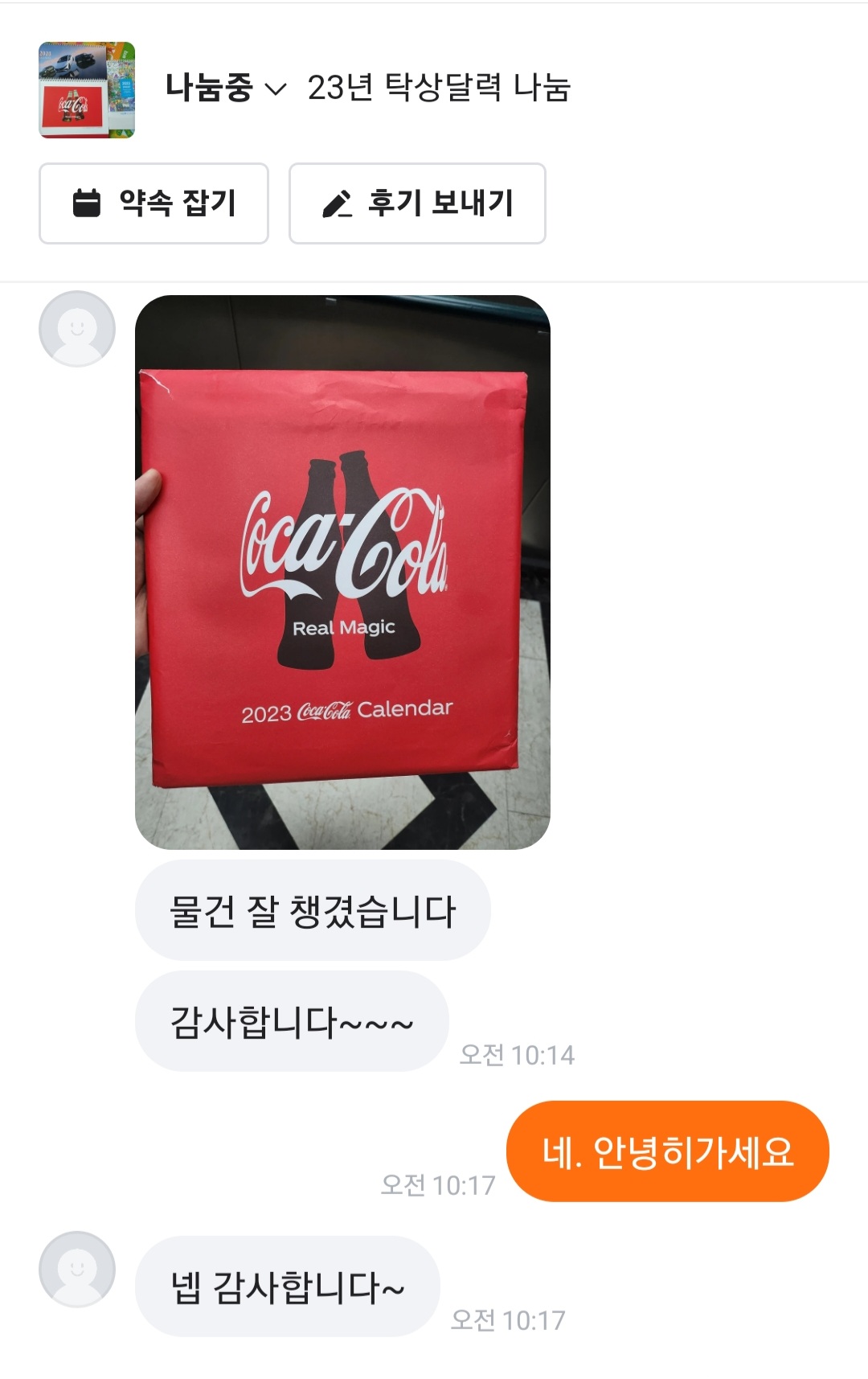This screenshot has width=868, height=1379.
Task: Open profile avatar beside 넵 감사합니다~ message
Action: tap(77, 1270)
